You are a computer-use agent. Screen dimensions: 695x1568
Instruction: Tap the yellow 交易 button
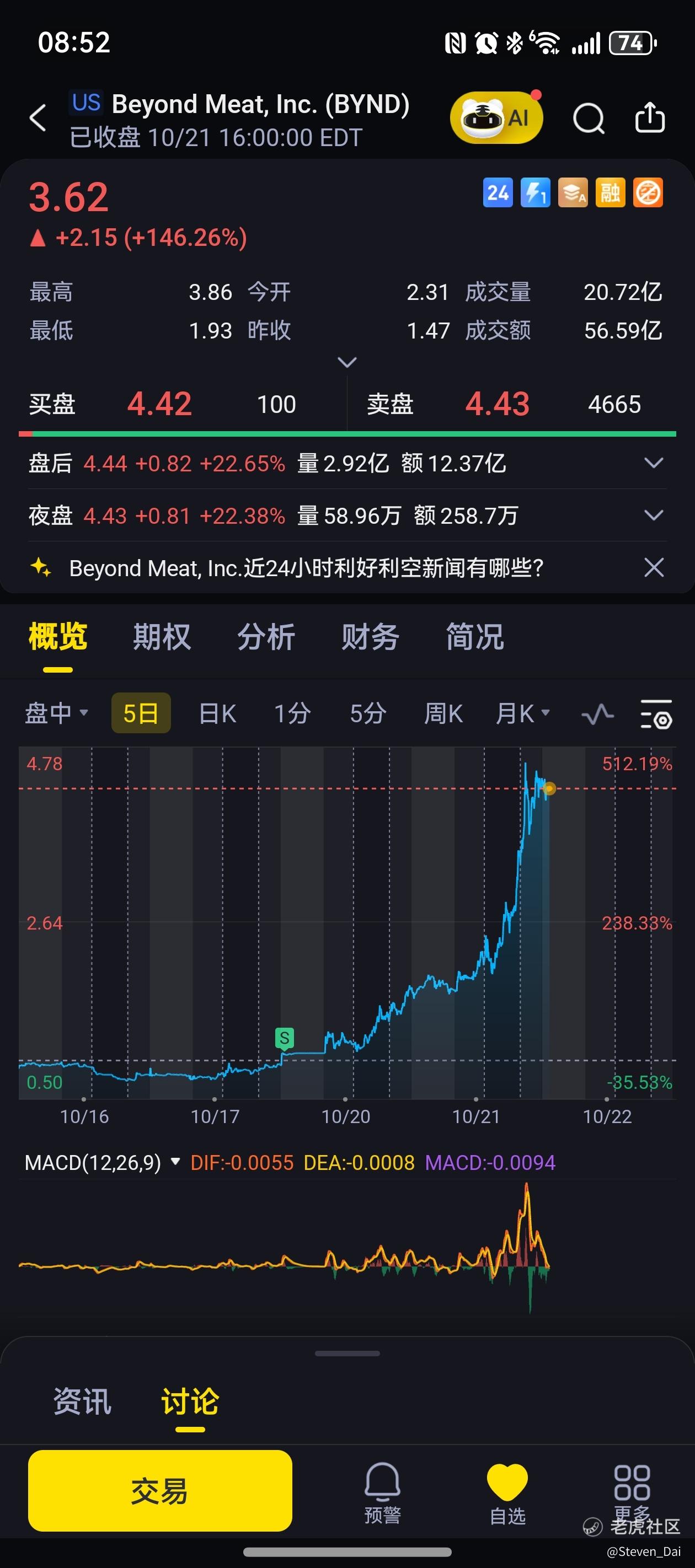pyautogui.click(x=159, y=1490)
